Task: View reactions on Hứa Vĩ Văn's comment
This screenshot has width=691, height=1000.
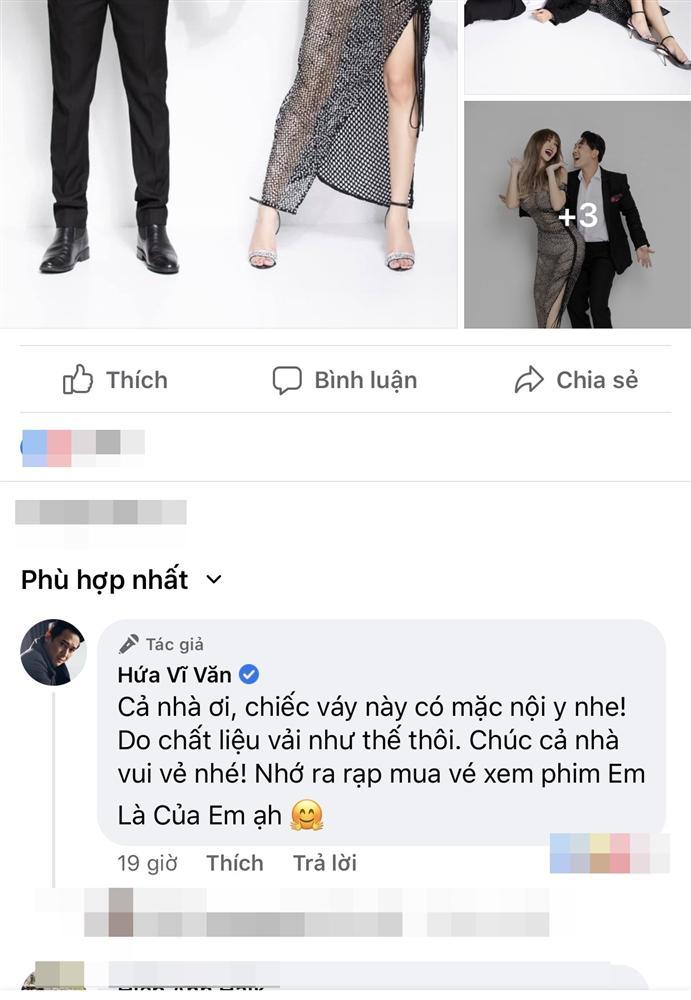Action: pos(610,852)
